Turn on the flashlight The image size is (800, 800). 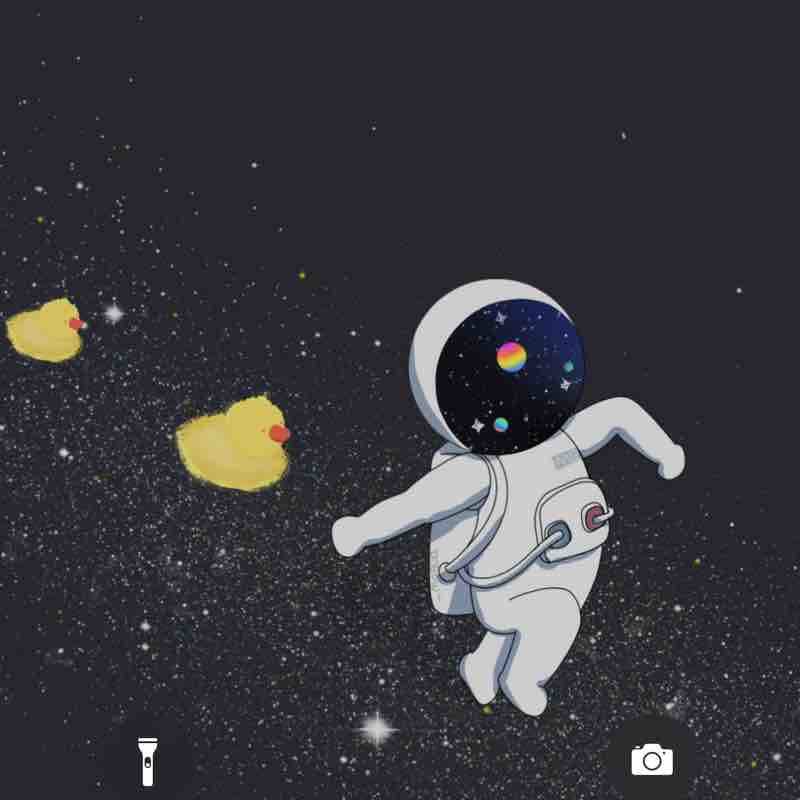tap(148, 761)
